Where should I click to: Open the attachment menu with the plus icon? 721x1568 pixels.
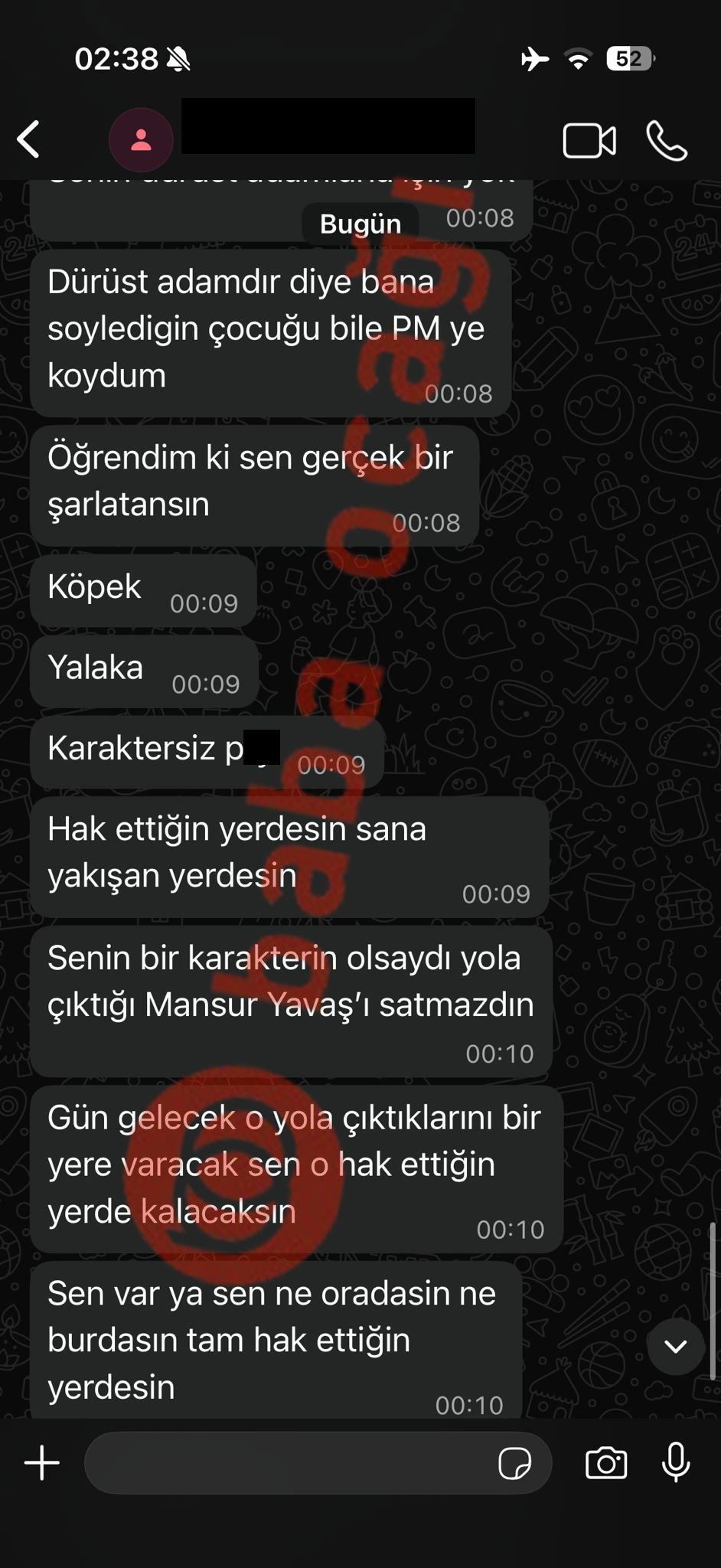click(x=42, y=1462)
